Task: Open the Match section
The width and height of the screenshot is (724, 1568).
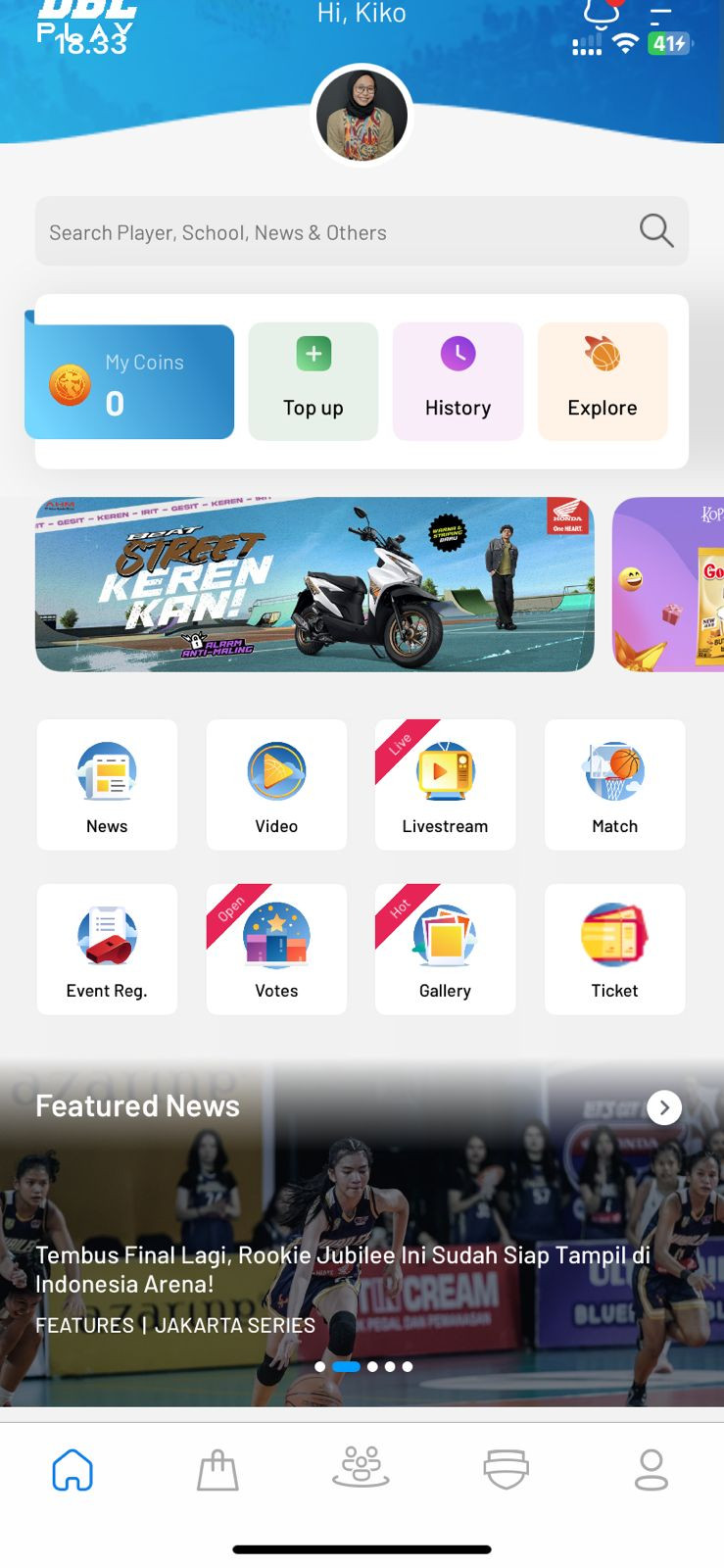Action: (614, 784)
